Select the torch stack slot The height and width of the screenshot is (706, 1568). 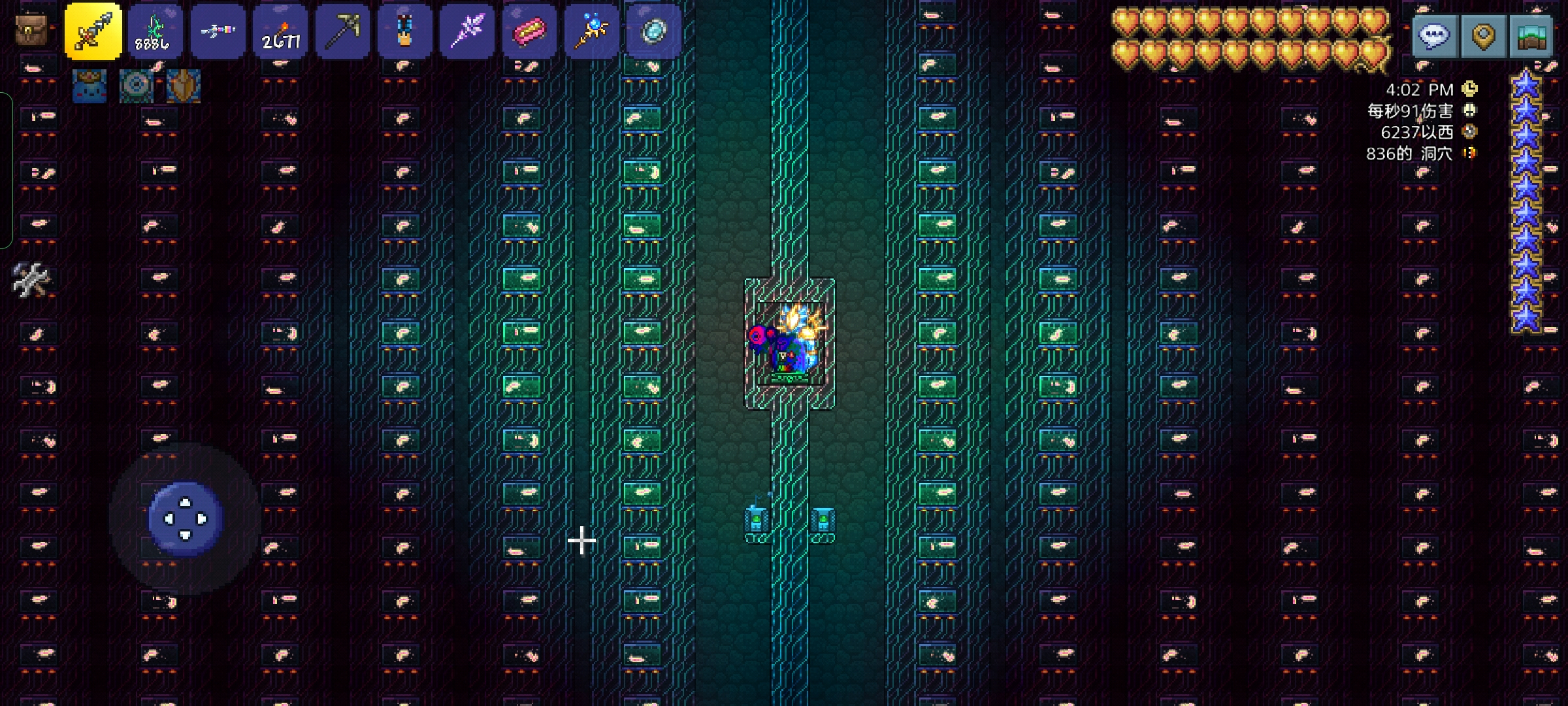(281, 31)
